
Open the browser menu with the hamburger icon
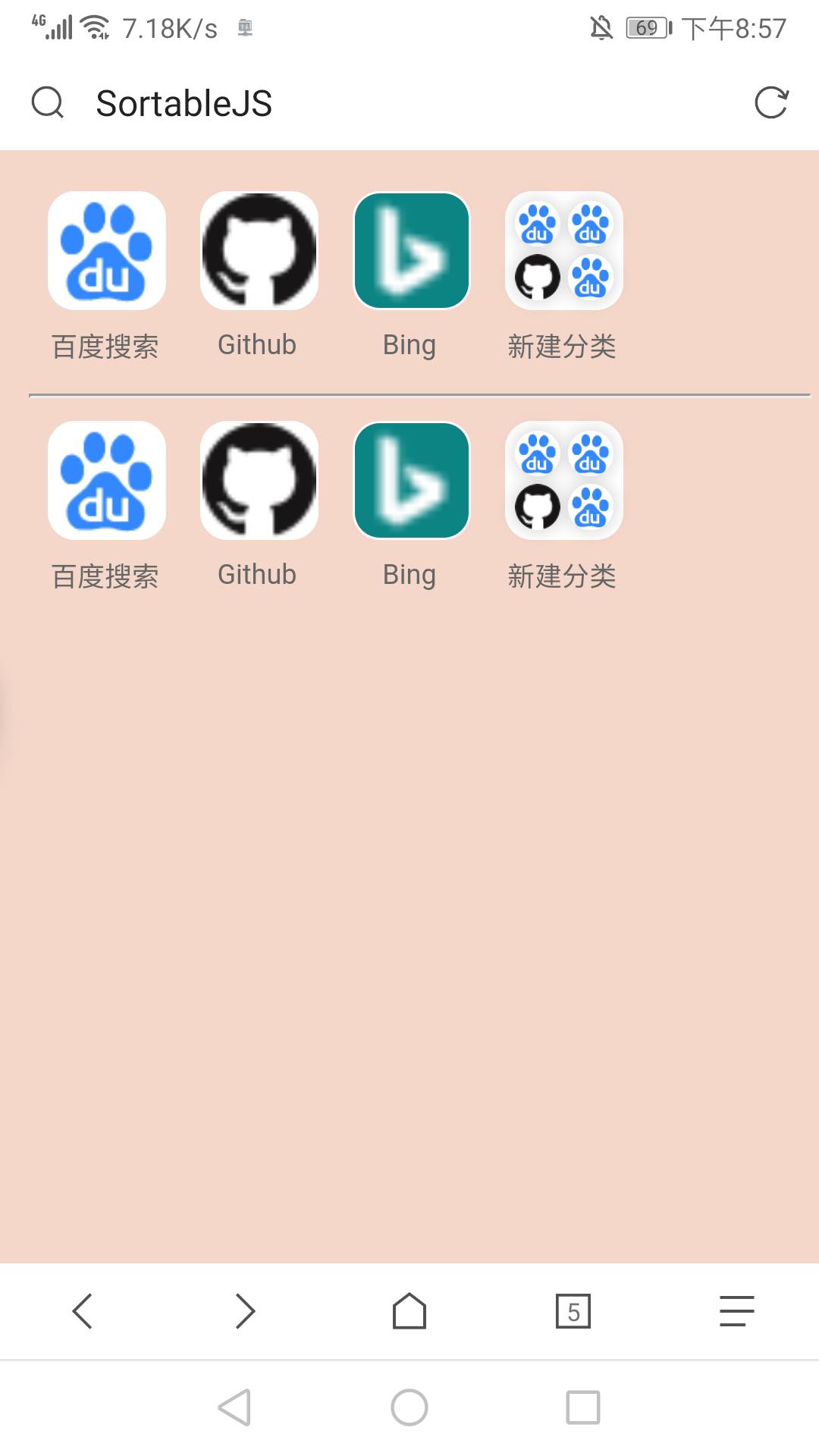point(736,1311)
